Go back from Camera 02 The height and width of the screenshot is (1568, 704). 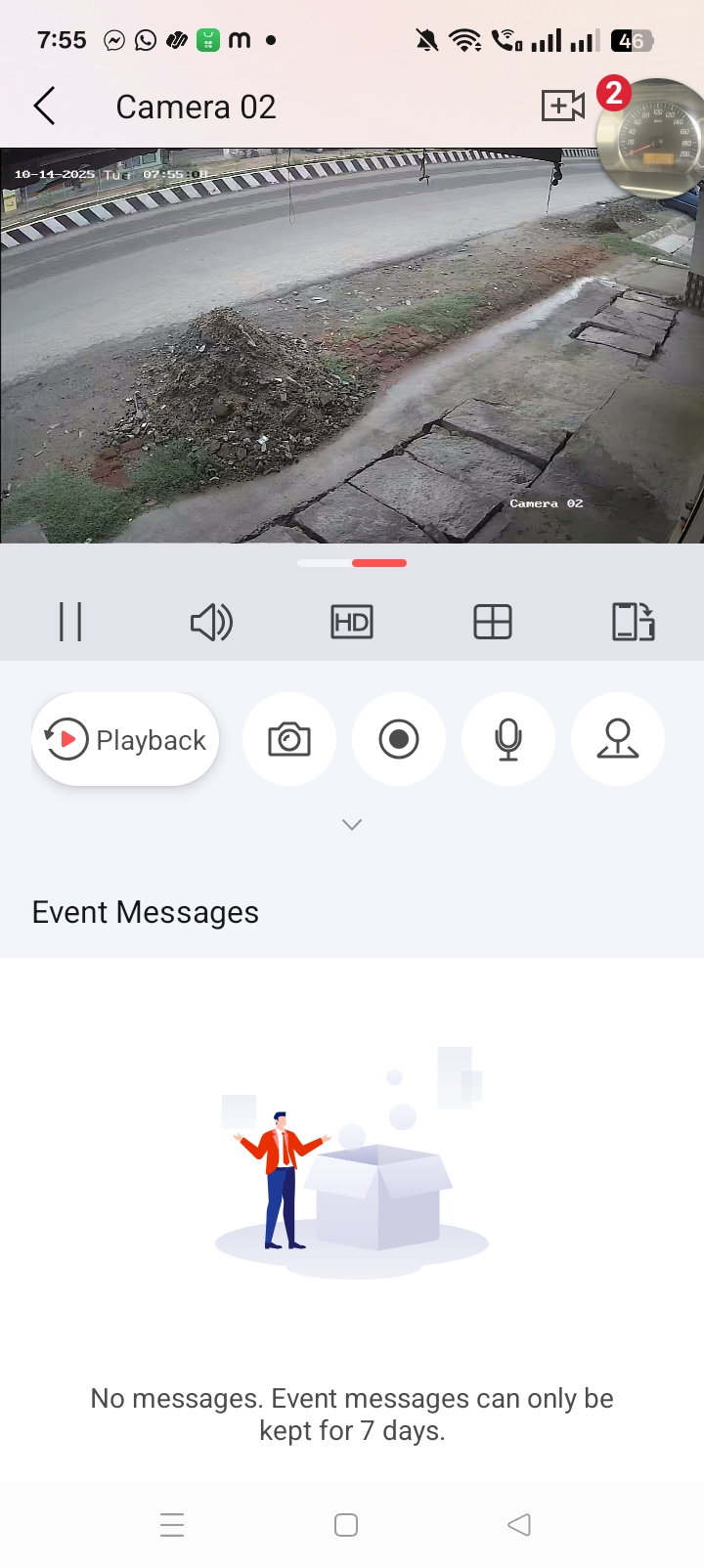coord(44,107)
